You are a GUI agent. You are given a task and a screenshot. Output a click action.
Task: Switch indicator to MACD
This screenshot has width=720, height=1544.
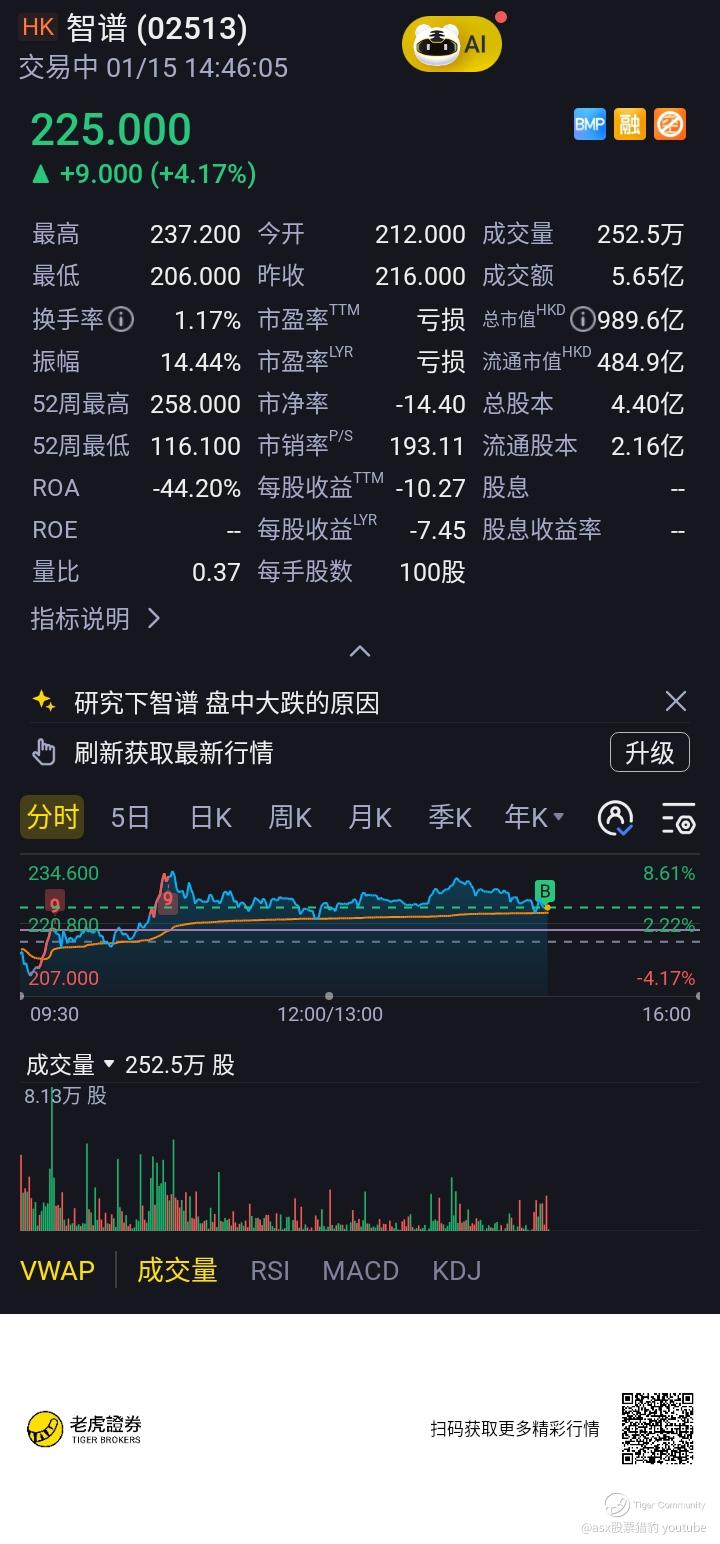[360, 1271]
